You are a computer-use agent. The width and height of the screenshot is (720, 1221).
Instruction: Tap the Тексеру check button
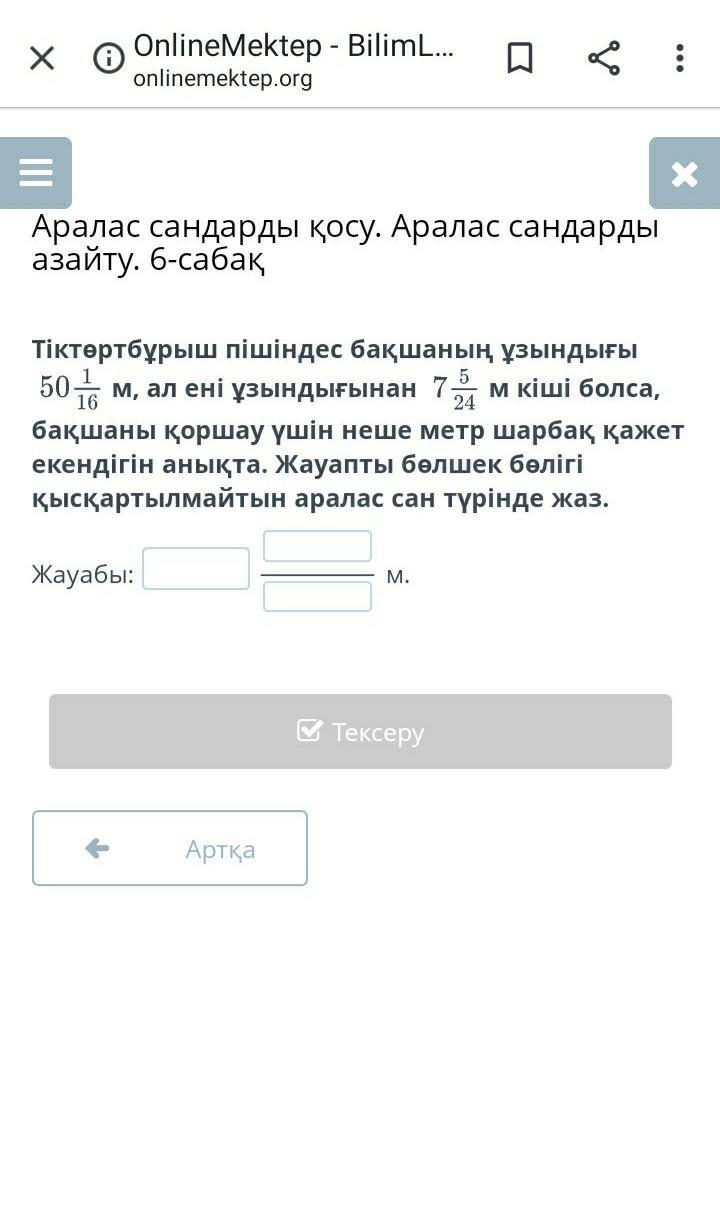(360, 732)
